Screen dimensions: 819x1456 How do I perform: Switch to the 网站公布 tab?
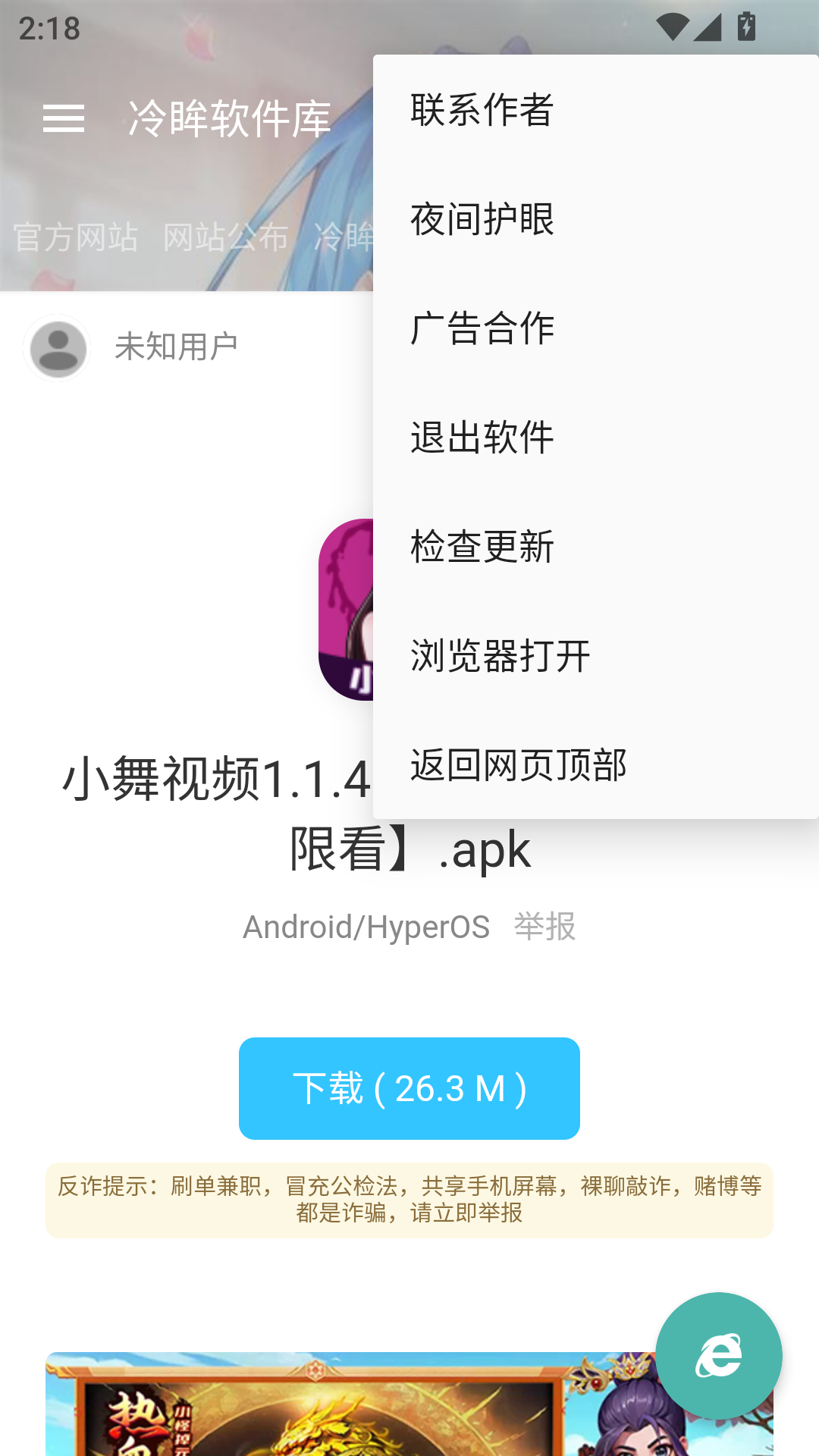(224, 238)
